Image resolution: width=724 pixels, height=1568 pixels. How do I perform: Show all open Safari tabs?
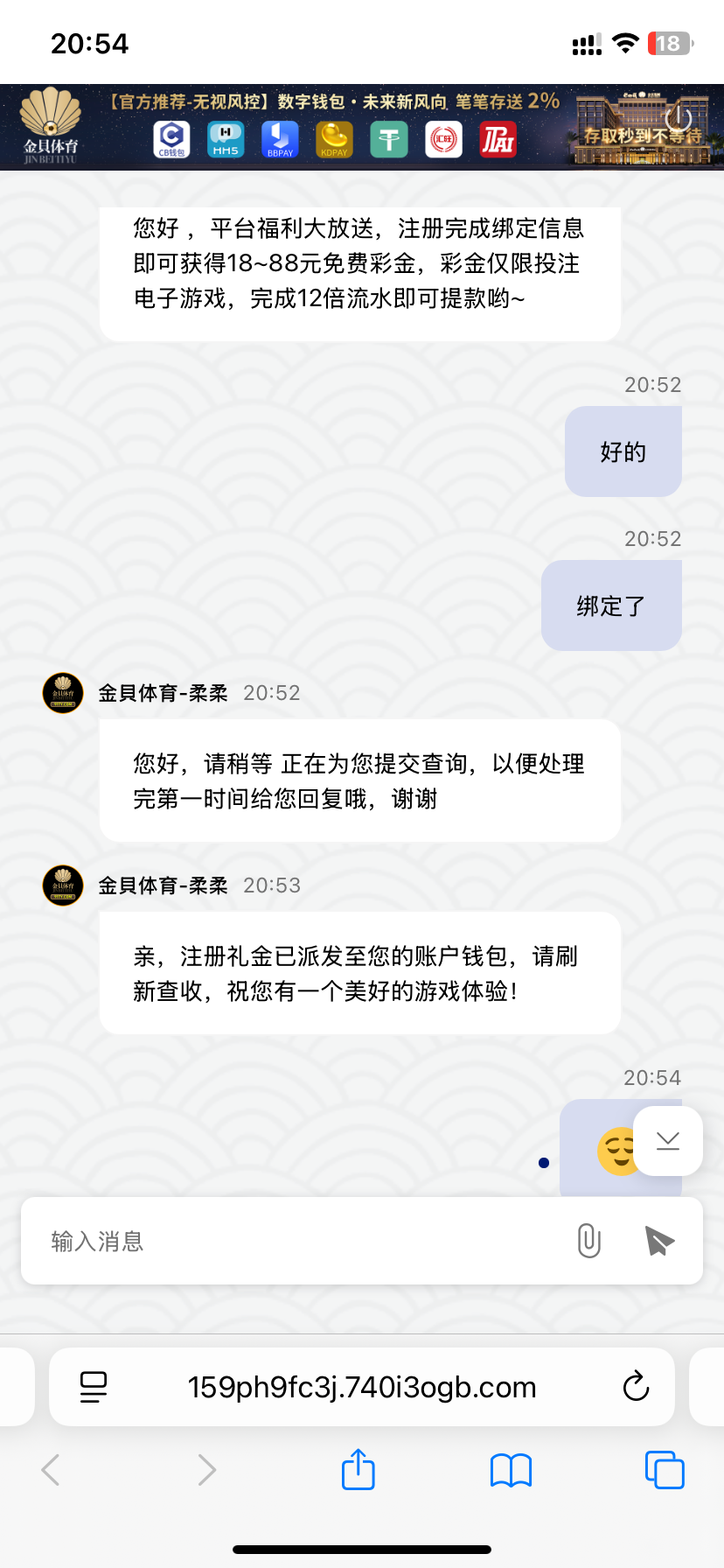(665, 1470)
